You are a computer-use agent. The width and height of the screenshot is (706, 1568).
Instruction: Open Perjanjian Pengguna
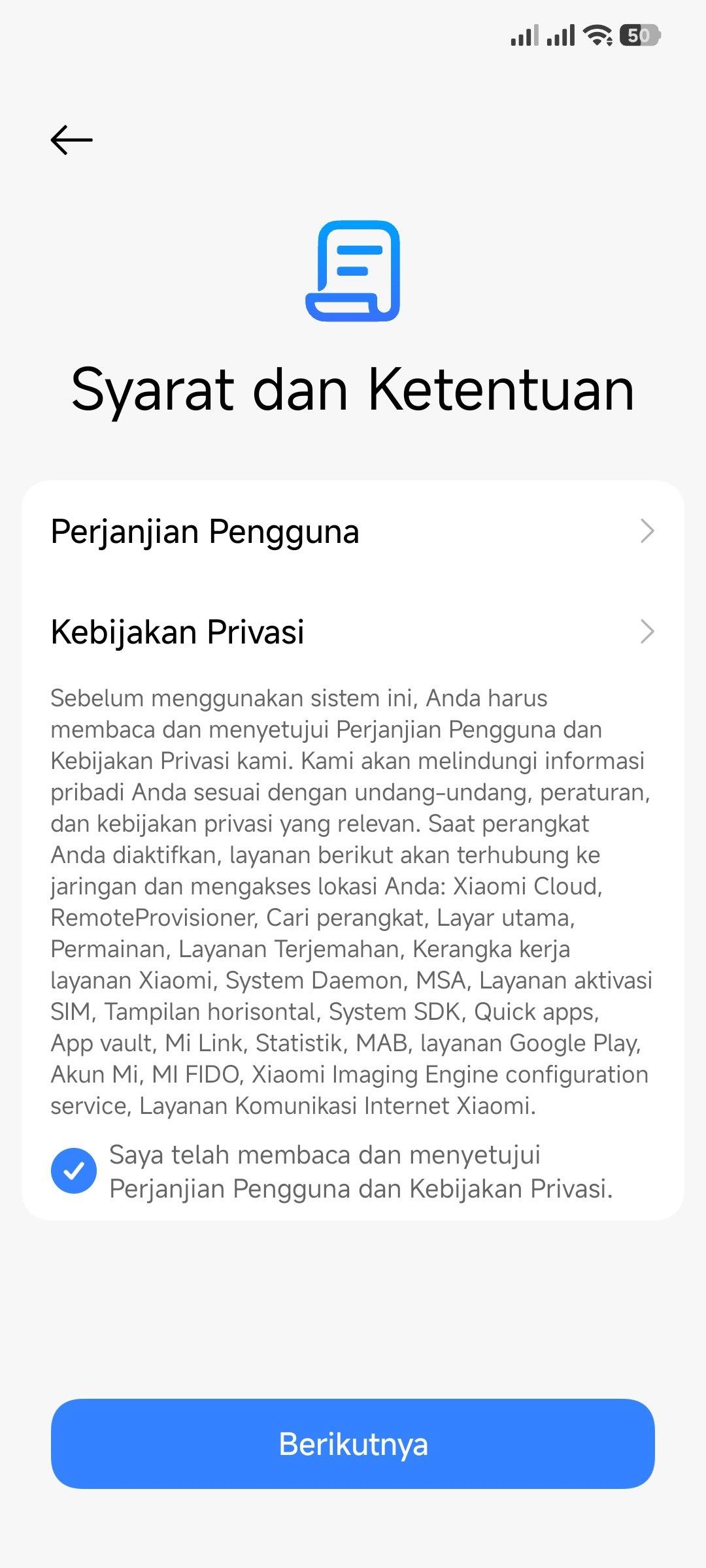point(353,531)
